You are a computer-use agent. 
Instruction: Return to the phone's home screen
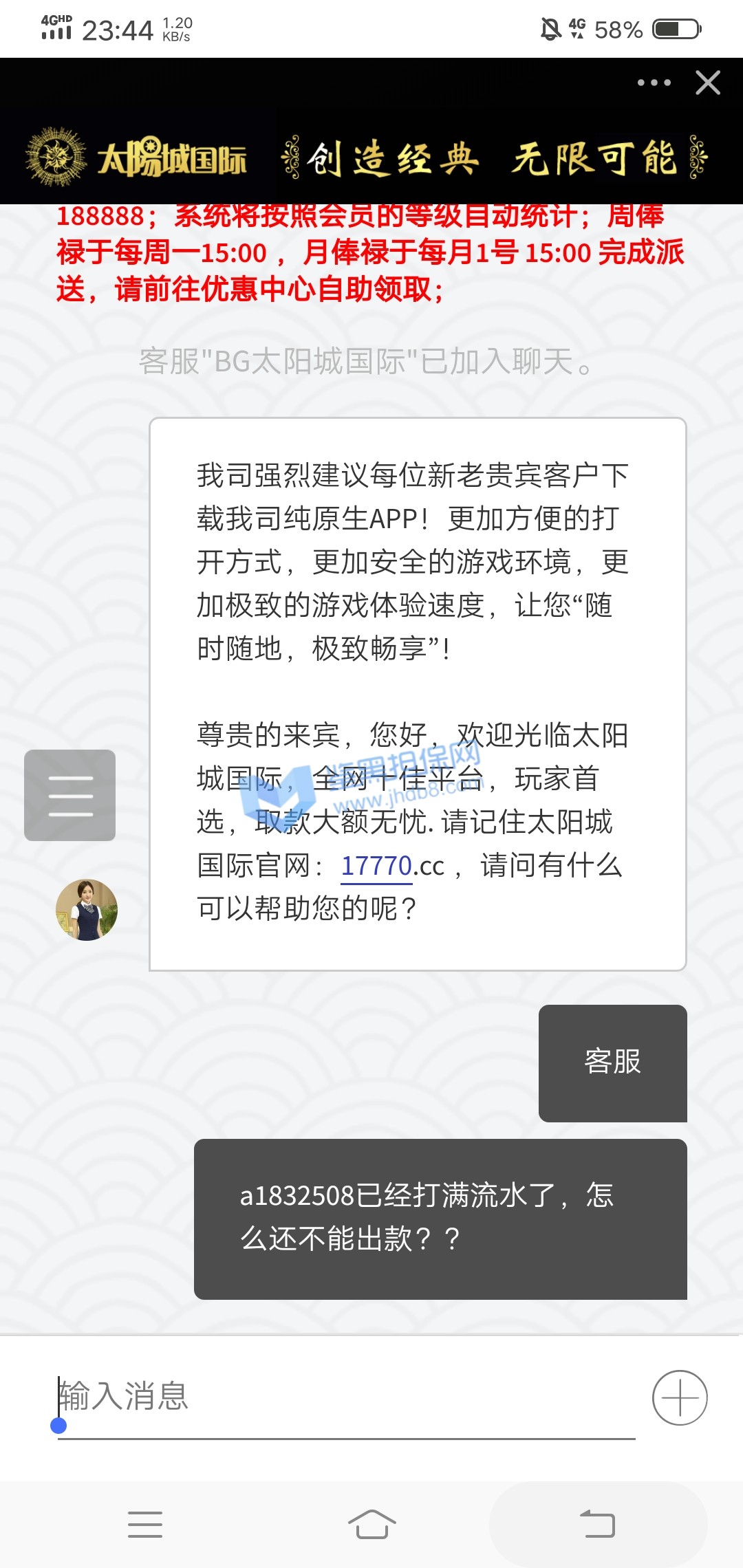pos(371,1524)
